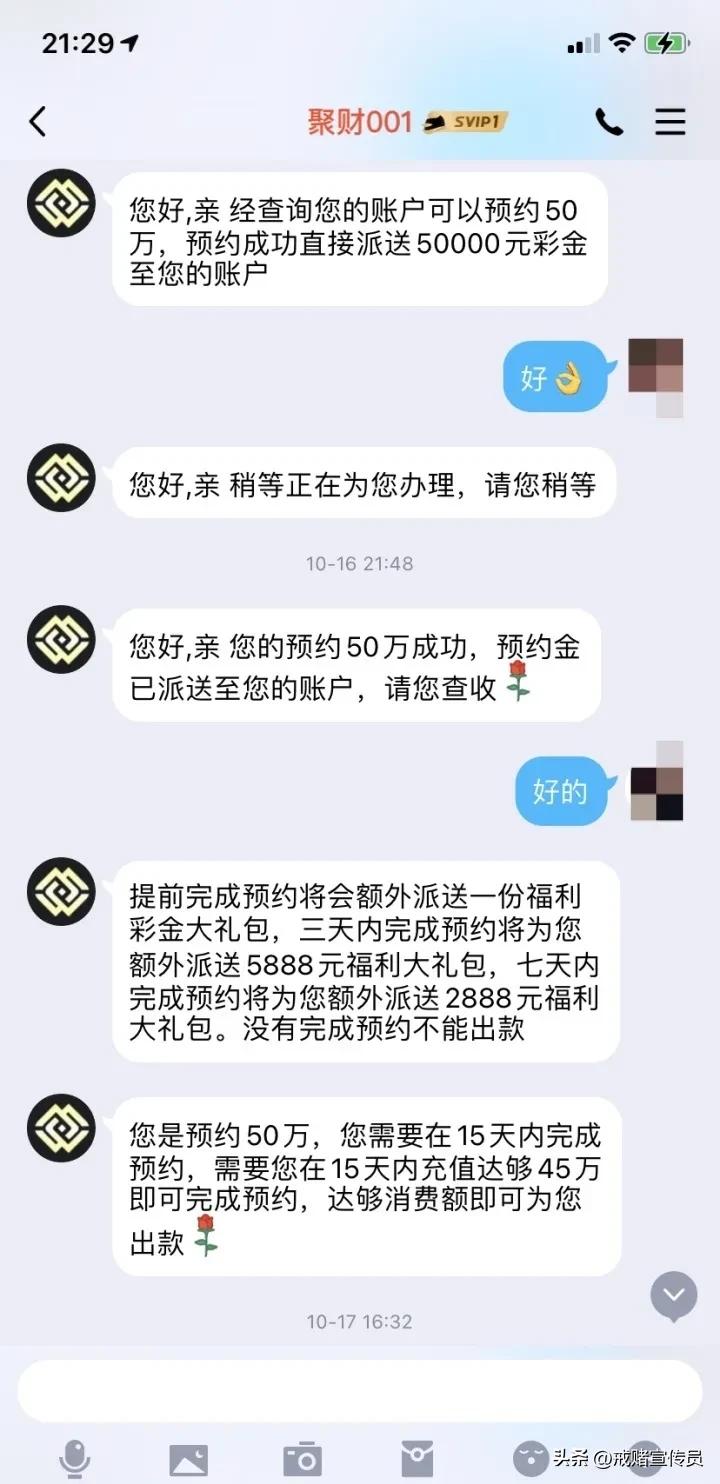Open chat settings via hamburger icon
The width and height of the screenshot is (720, 1484).
[x=670, y=121]
